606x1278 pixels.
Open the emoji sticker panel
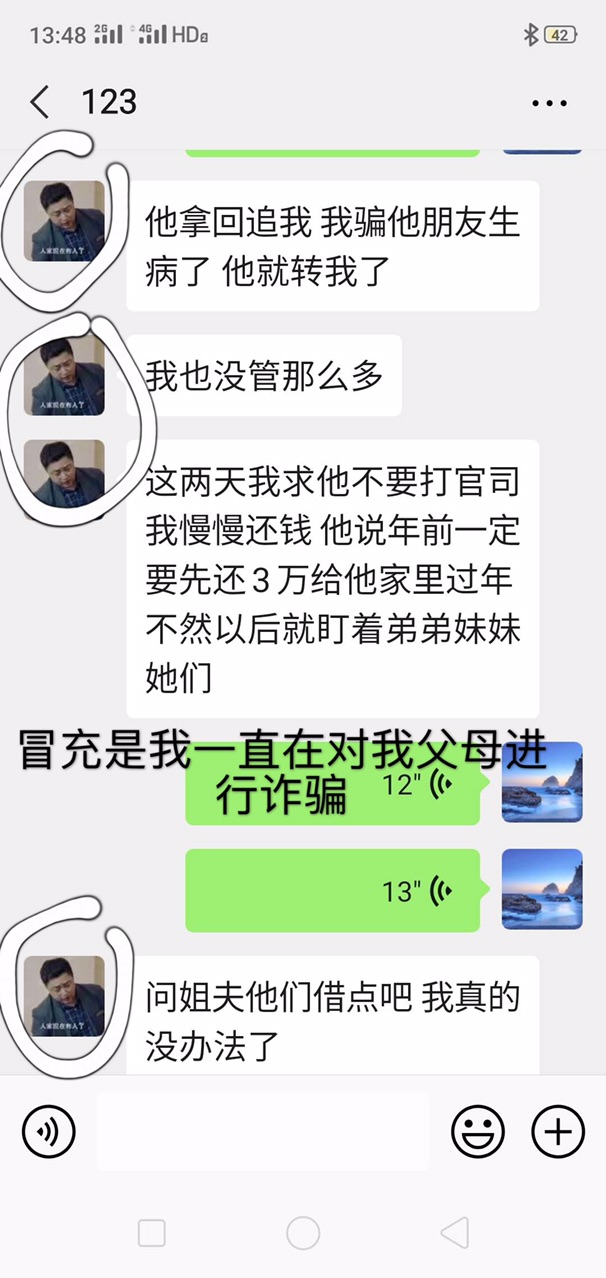tap(477, 1132)
